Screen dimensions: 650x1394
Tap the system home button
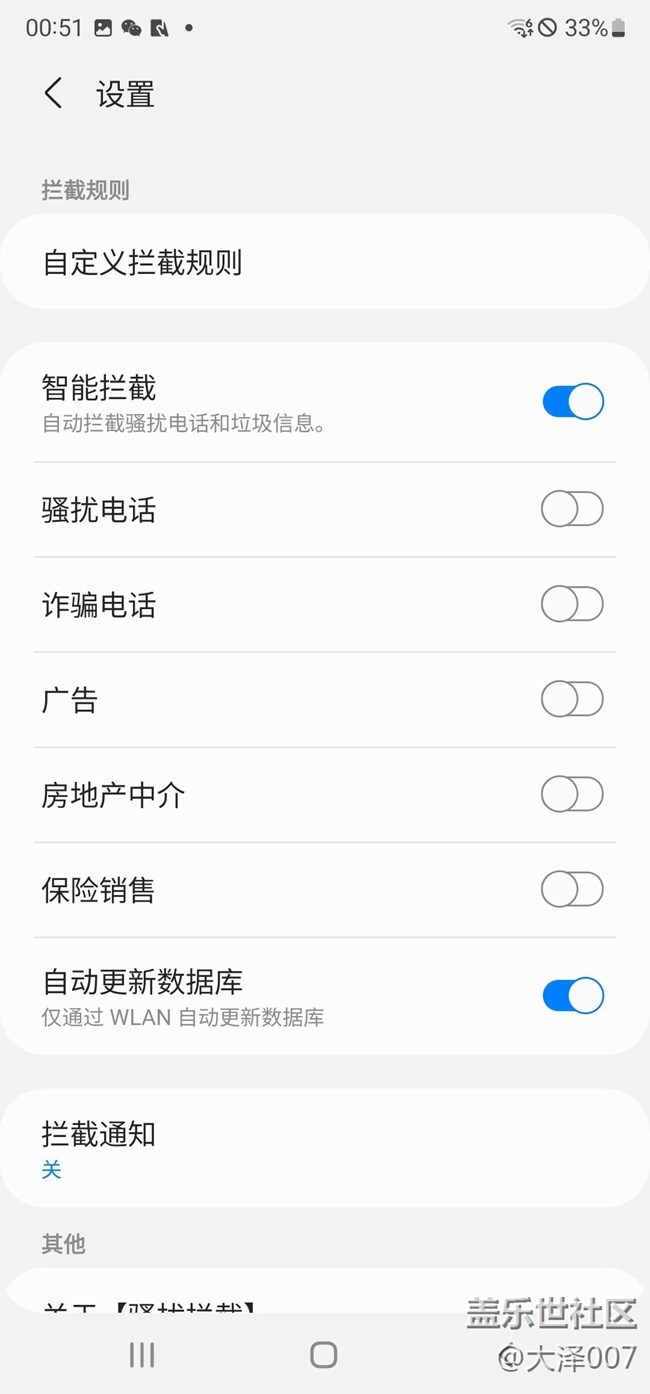[x=323, y=1355]
